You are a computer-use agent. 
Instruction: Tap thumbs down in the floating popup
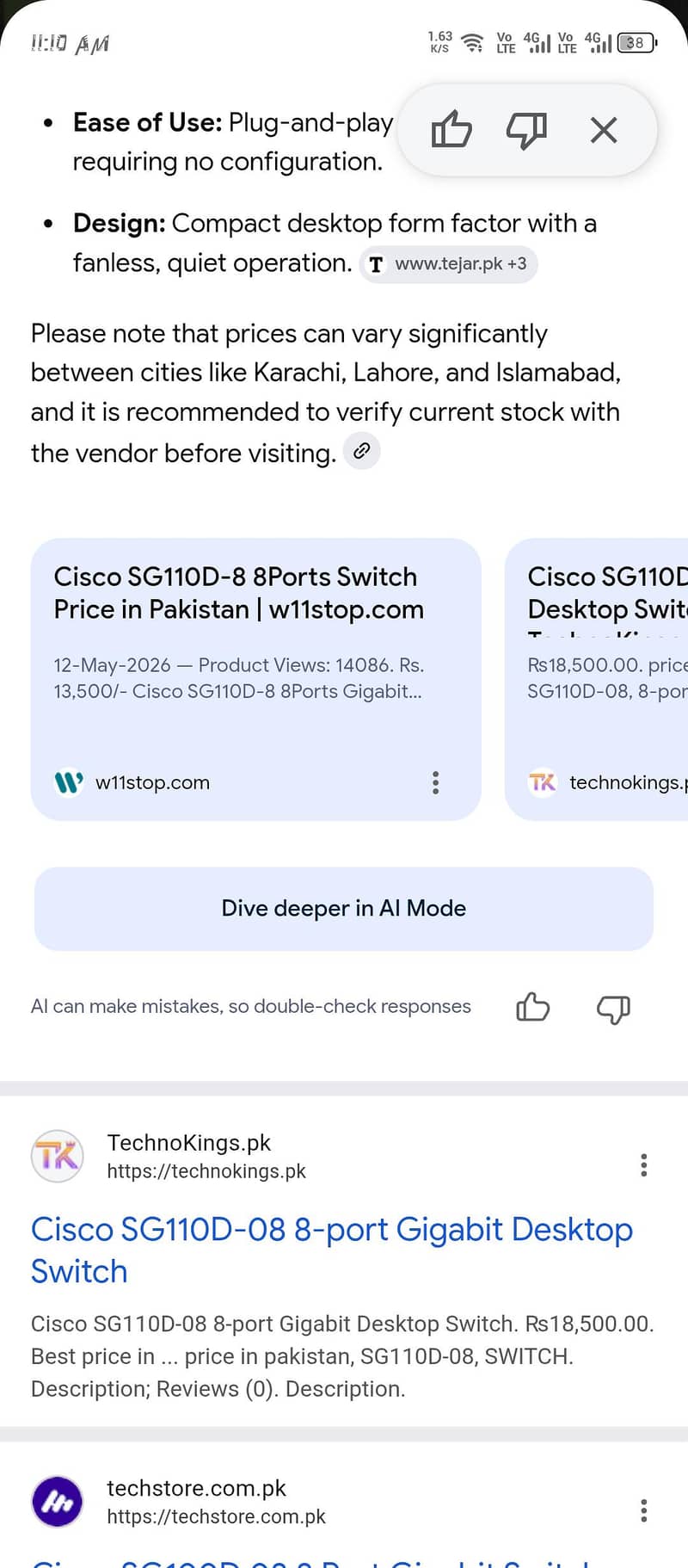coord(526,130)
